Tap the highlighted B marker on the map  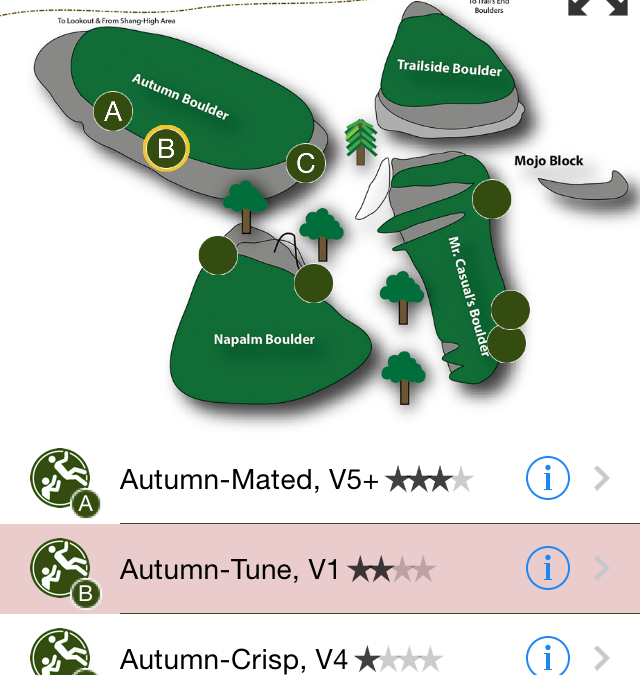[167, 150]
